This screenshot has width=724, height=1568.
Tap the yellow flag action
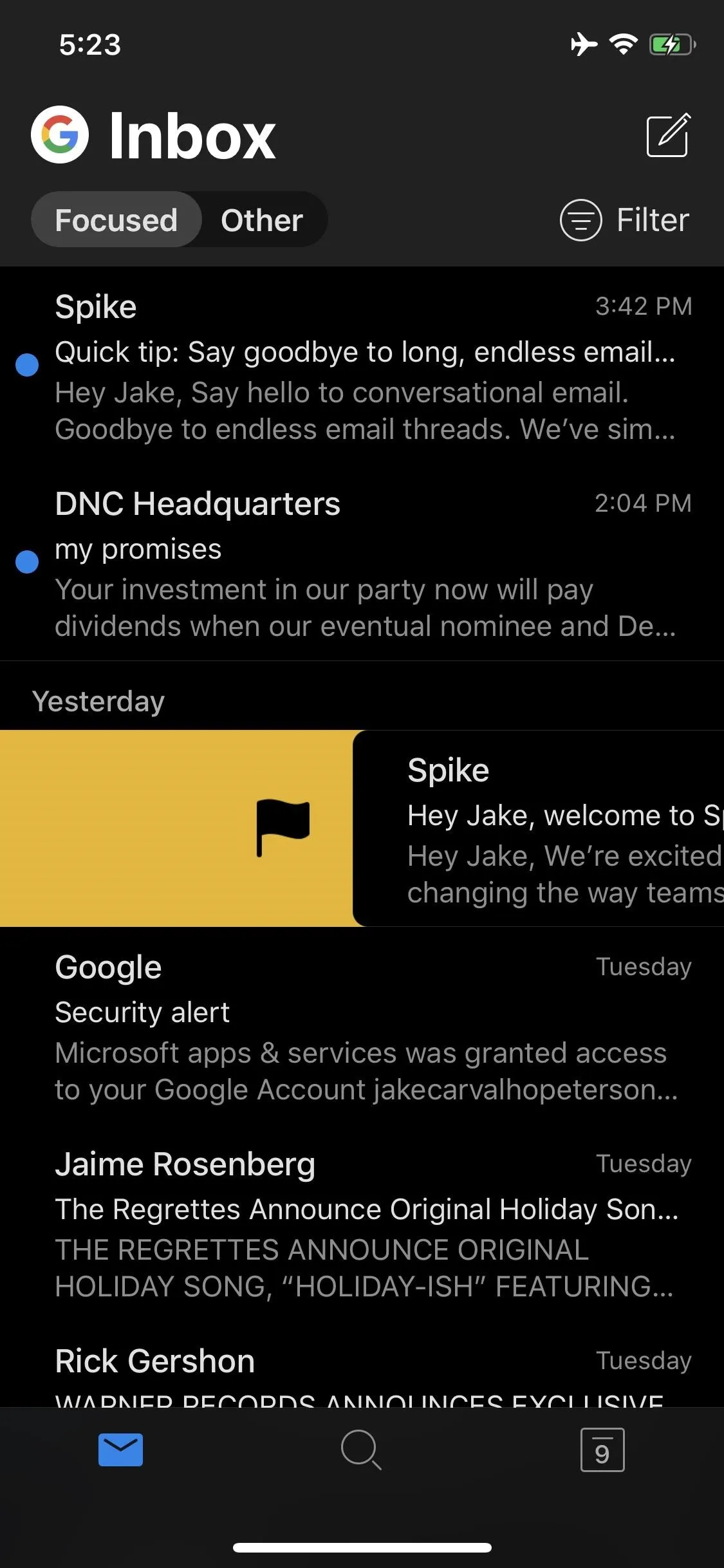point(176,828)
